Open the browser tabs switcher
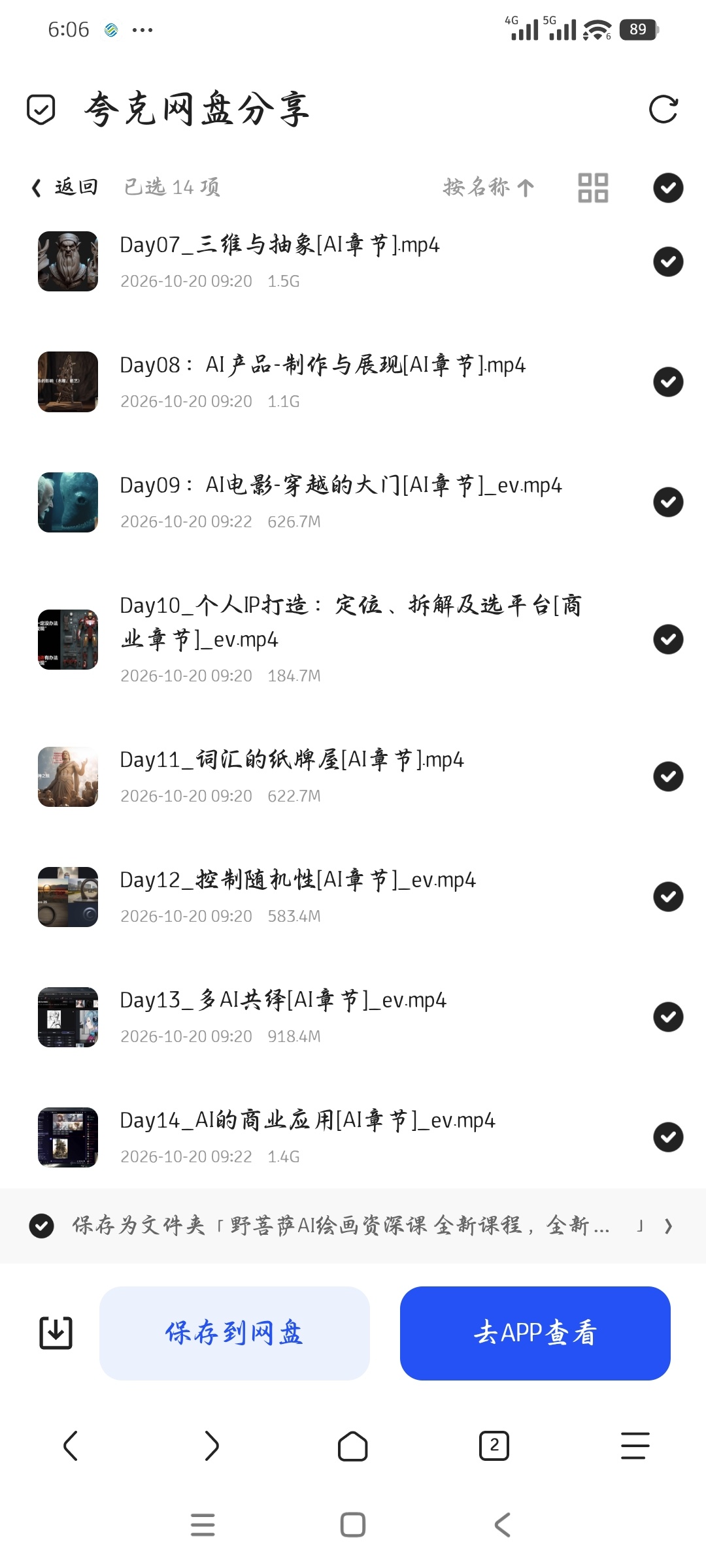Screen dimensions: 706x1568 [494, 1446]
